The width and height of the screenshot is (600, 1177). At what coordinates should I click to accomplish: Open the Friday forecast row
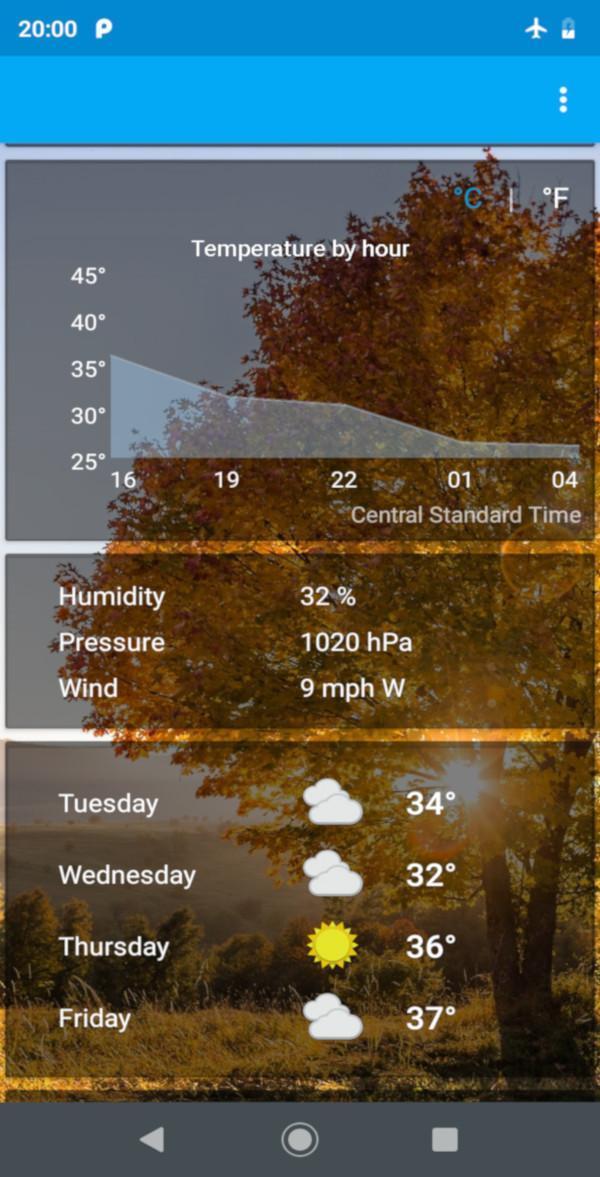[300, 1018]
